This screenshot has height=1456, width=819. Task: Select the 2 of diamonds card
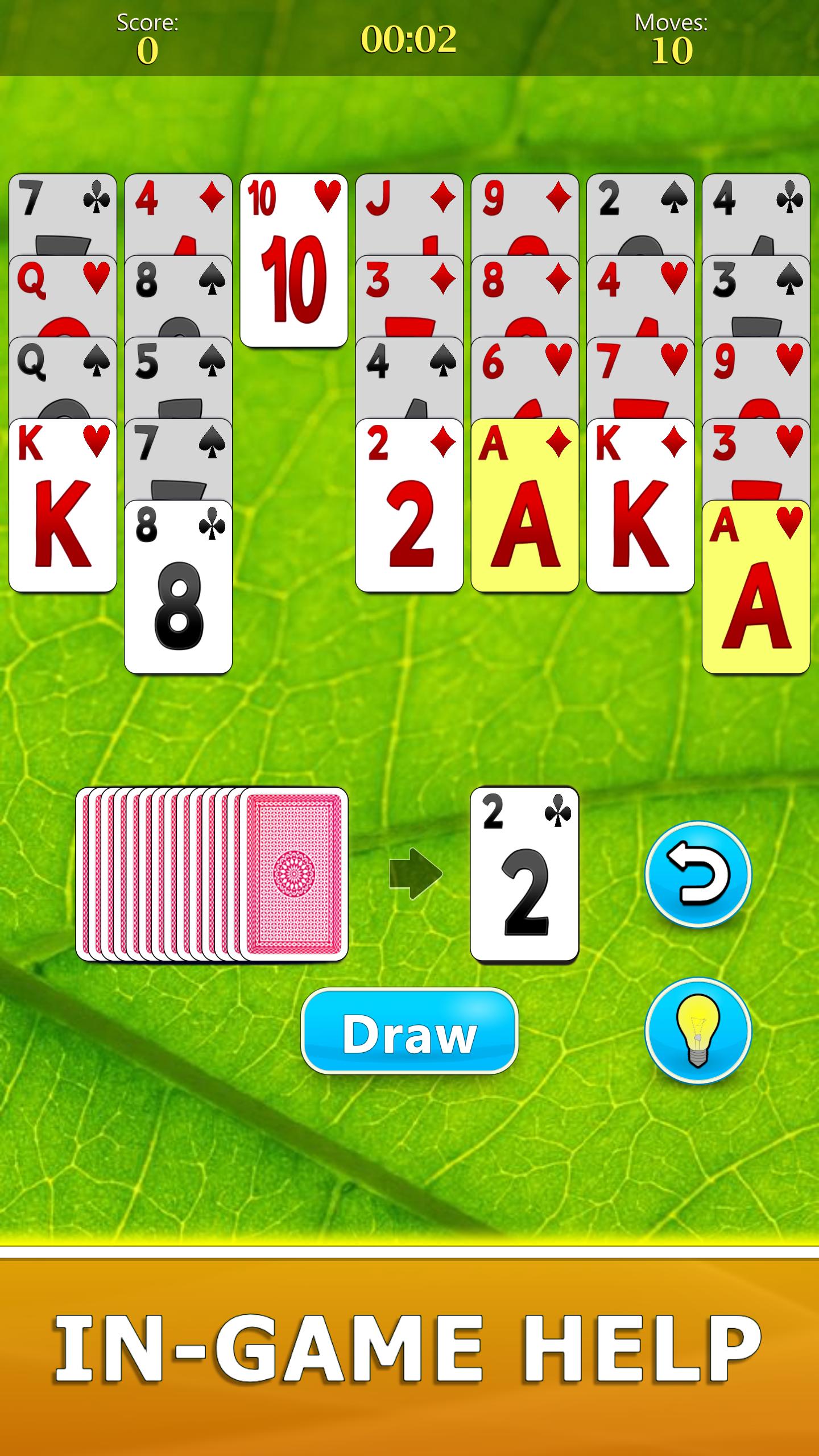pos(409,506)
